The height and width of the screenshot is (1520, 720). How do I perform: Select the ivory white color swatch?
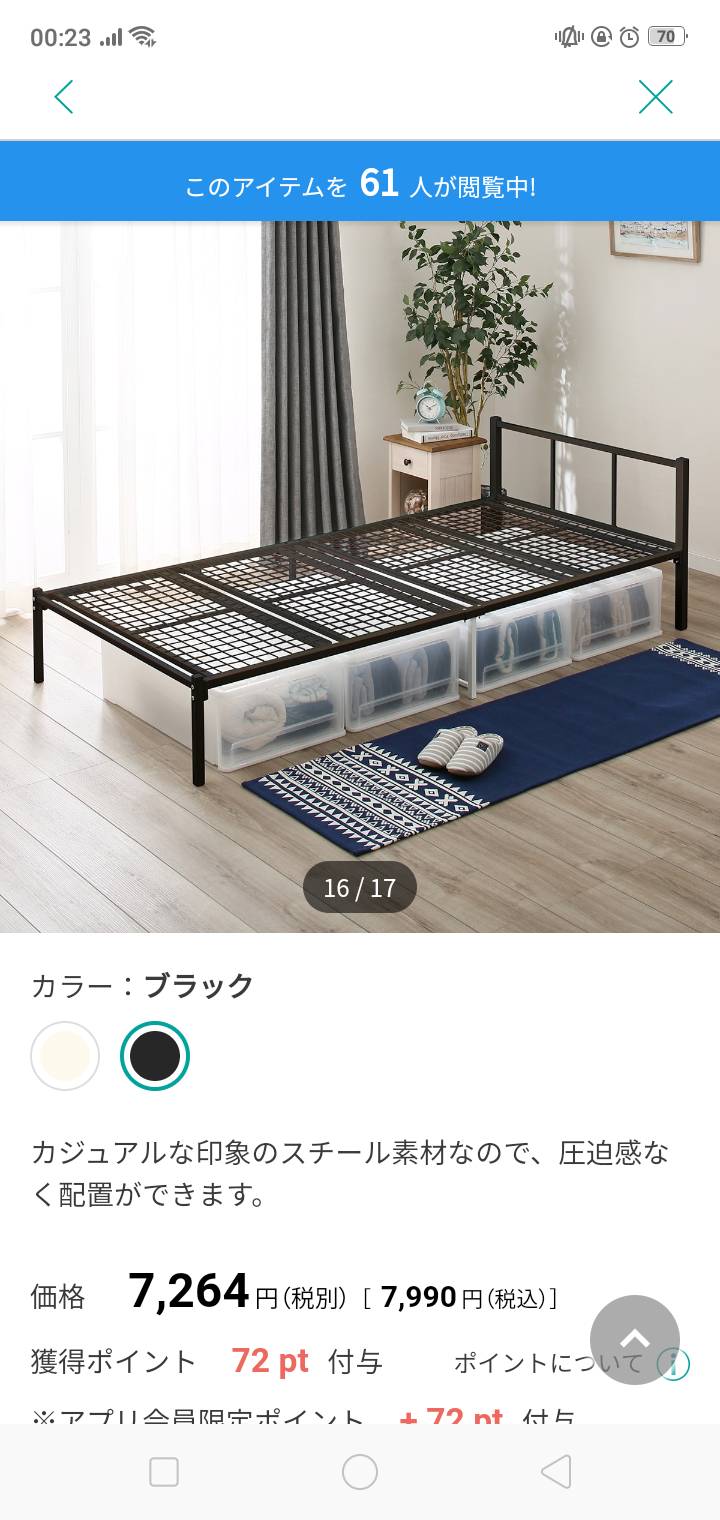[x=65, y=1055]
